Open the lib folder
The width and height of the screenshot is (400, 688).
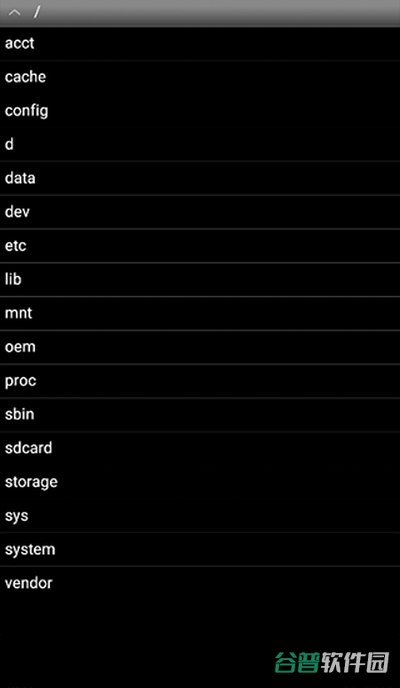point(200,280)
